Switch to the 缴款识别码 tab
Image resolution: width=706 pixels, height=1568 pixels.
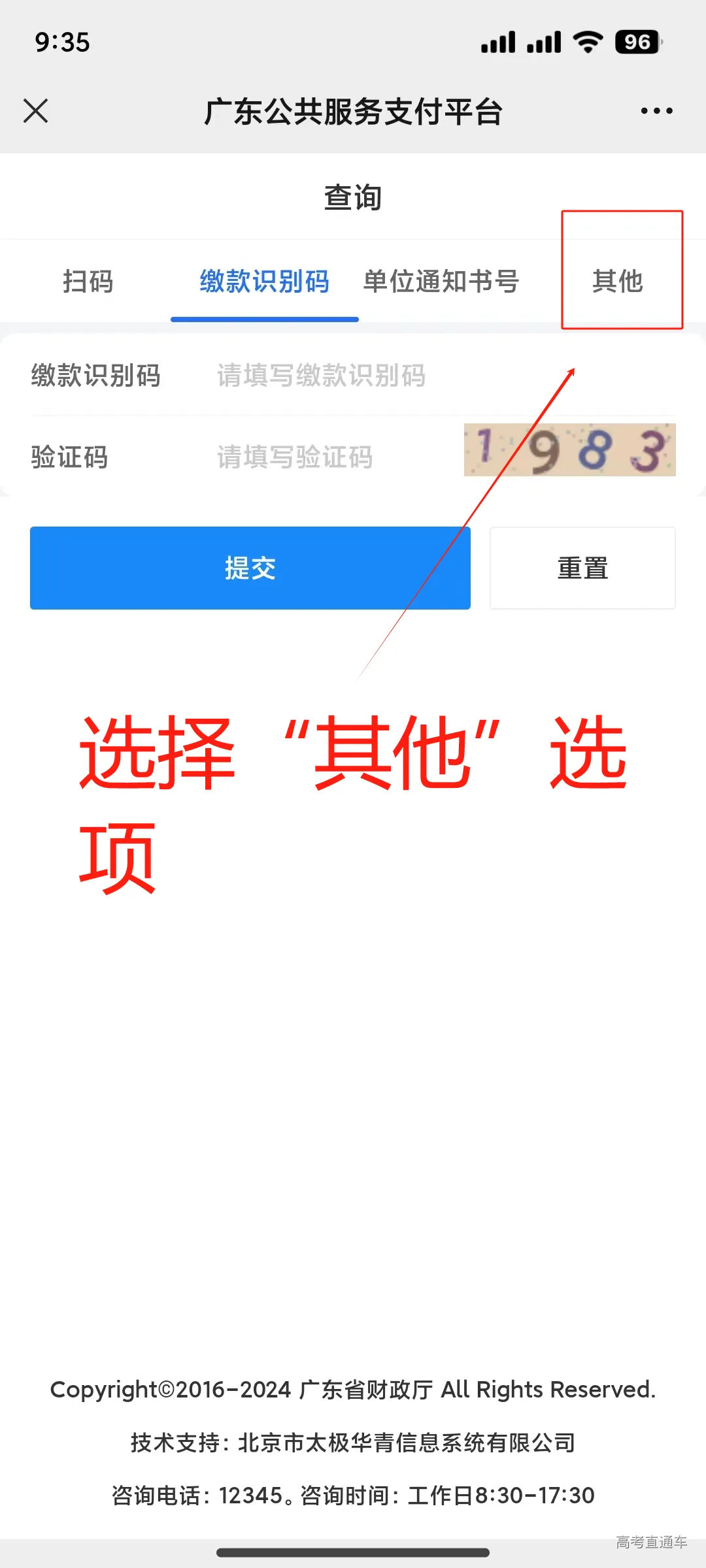tap(264, 282)
